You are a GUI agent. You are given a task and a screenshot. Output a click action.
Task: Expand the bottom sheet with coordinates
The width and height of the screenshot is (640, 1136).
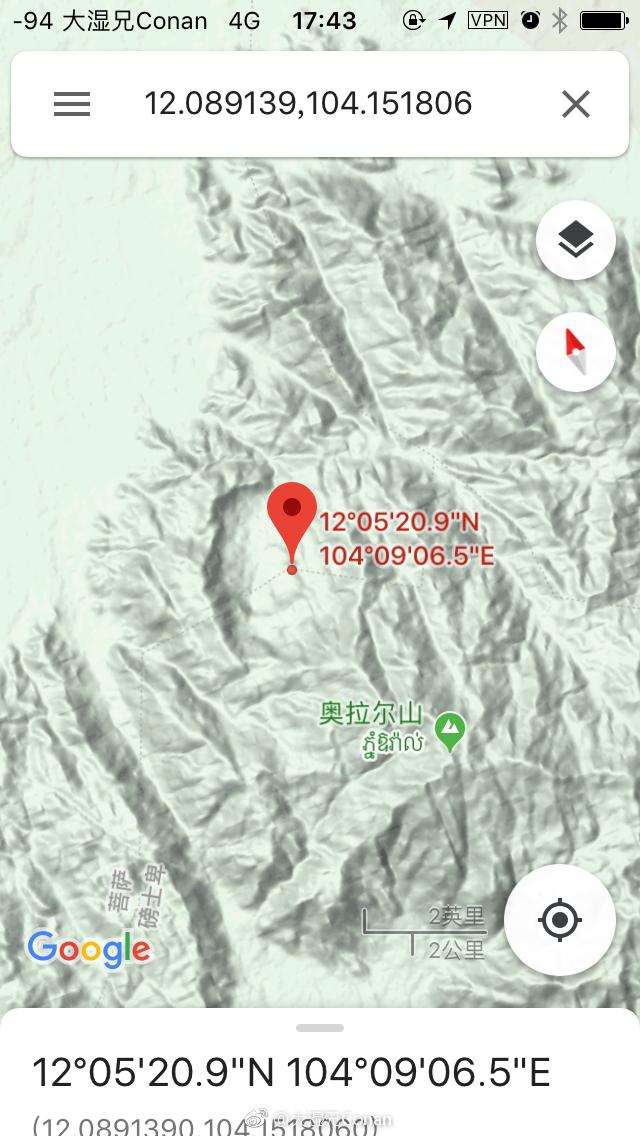[x=320, y=1072]
